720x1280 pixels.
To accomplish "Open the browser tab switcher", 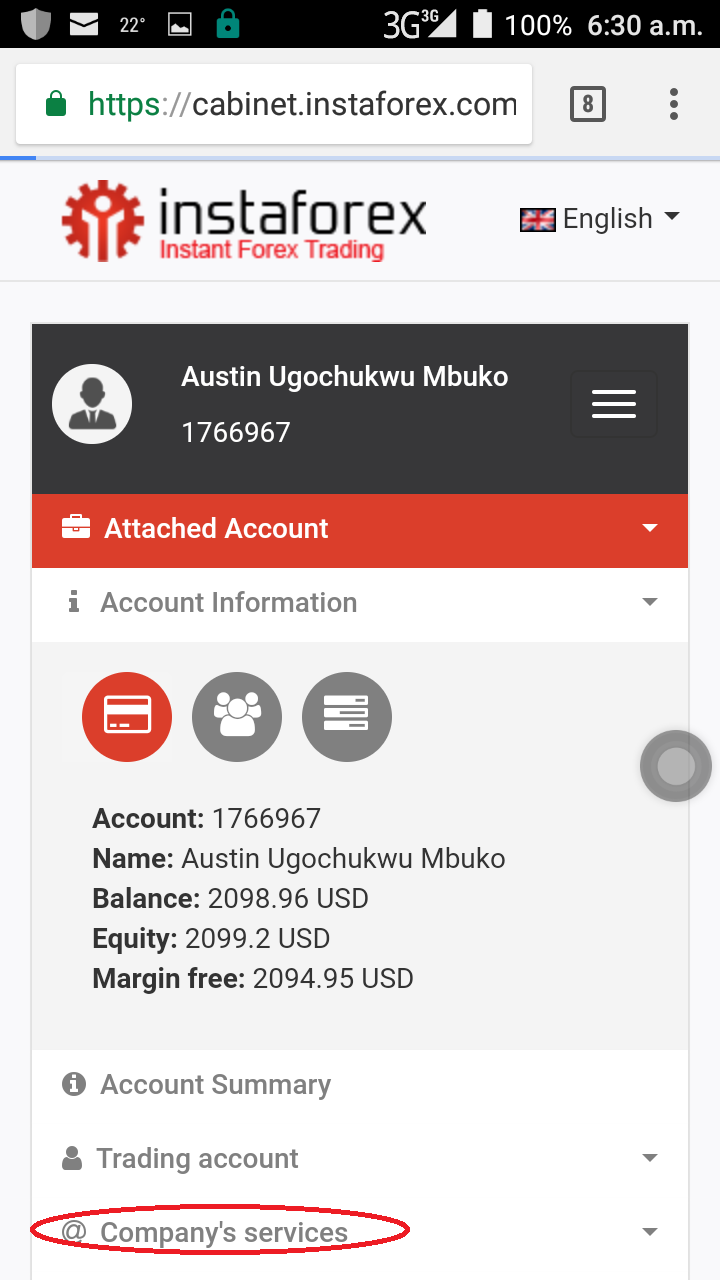I will 588,104.
